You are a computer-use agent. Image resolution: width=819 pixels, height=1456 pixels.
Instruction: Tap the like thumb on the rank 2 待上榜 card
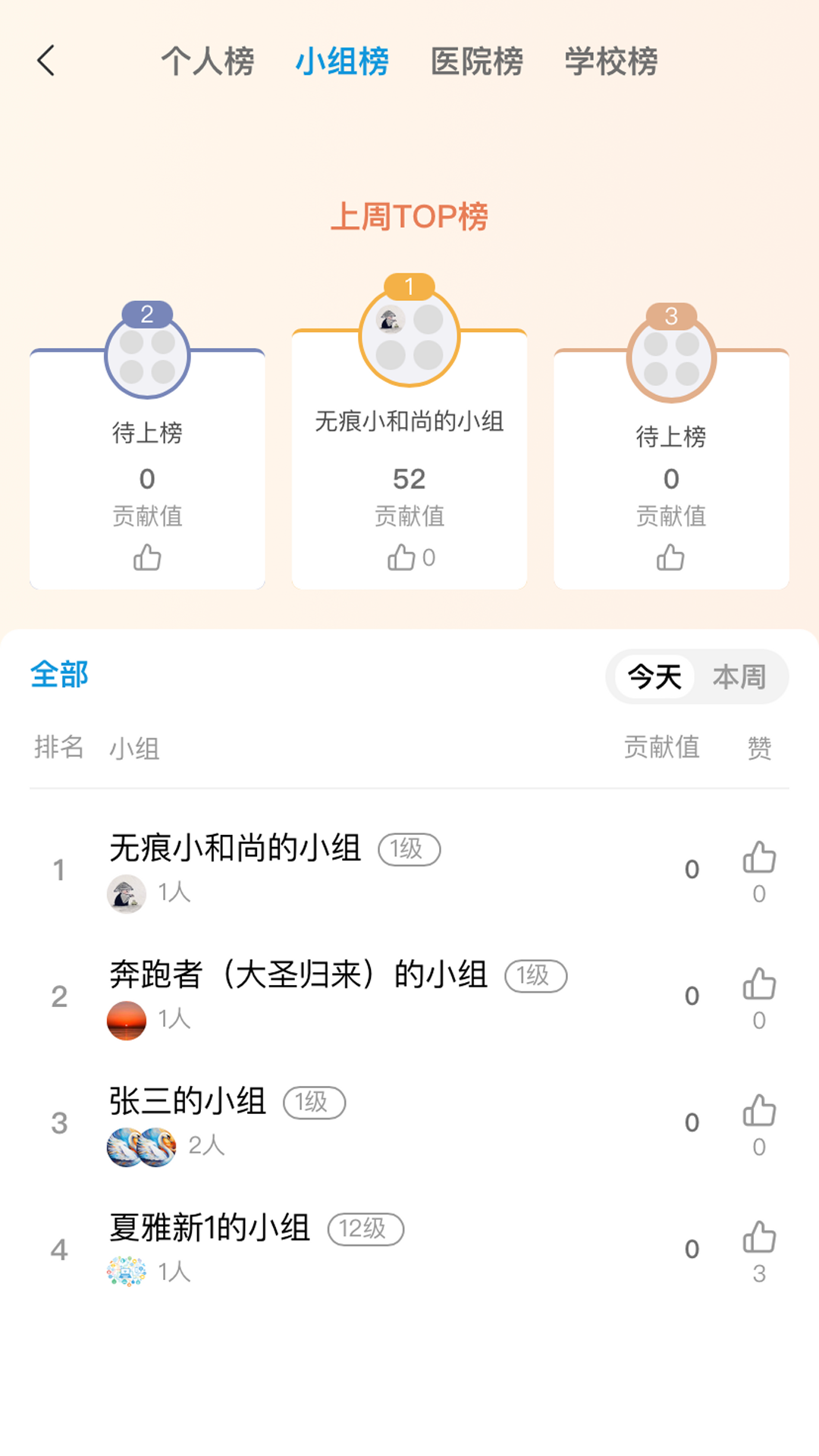(146, 557)
